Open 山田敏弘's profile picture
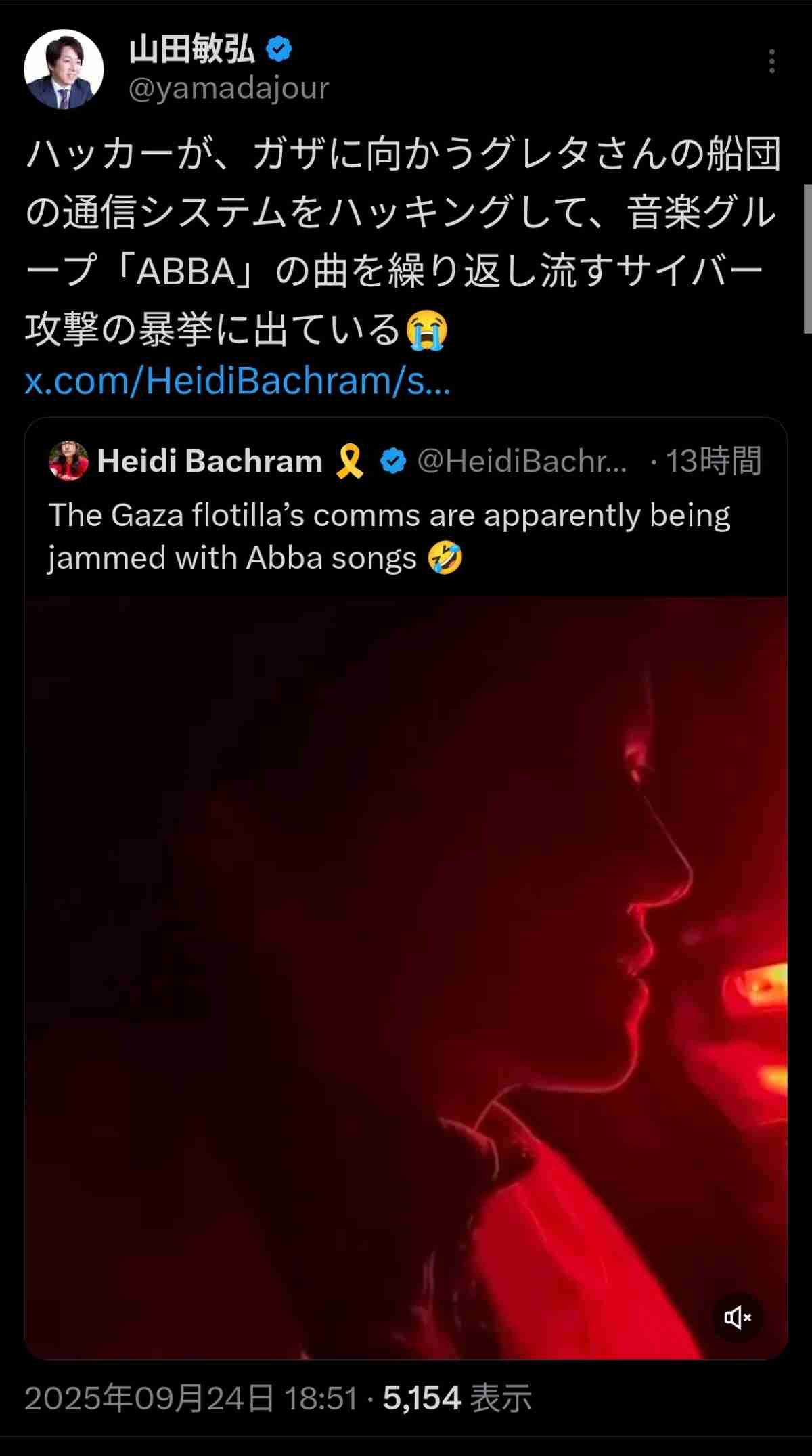Viewport: 812px width, 1456px height. tap(64, 69)
